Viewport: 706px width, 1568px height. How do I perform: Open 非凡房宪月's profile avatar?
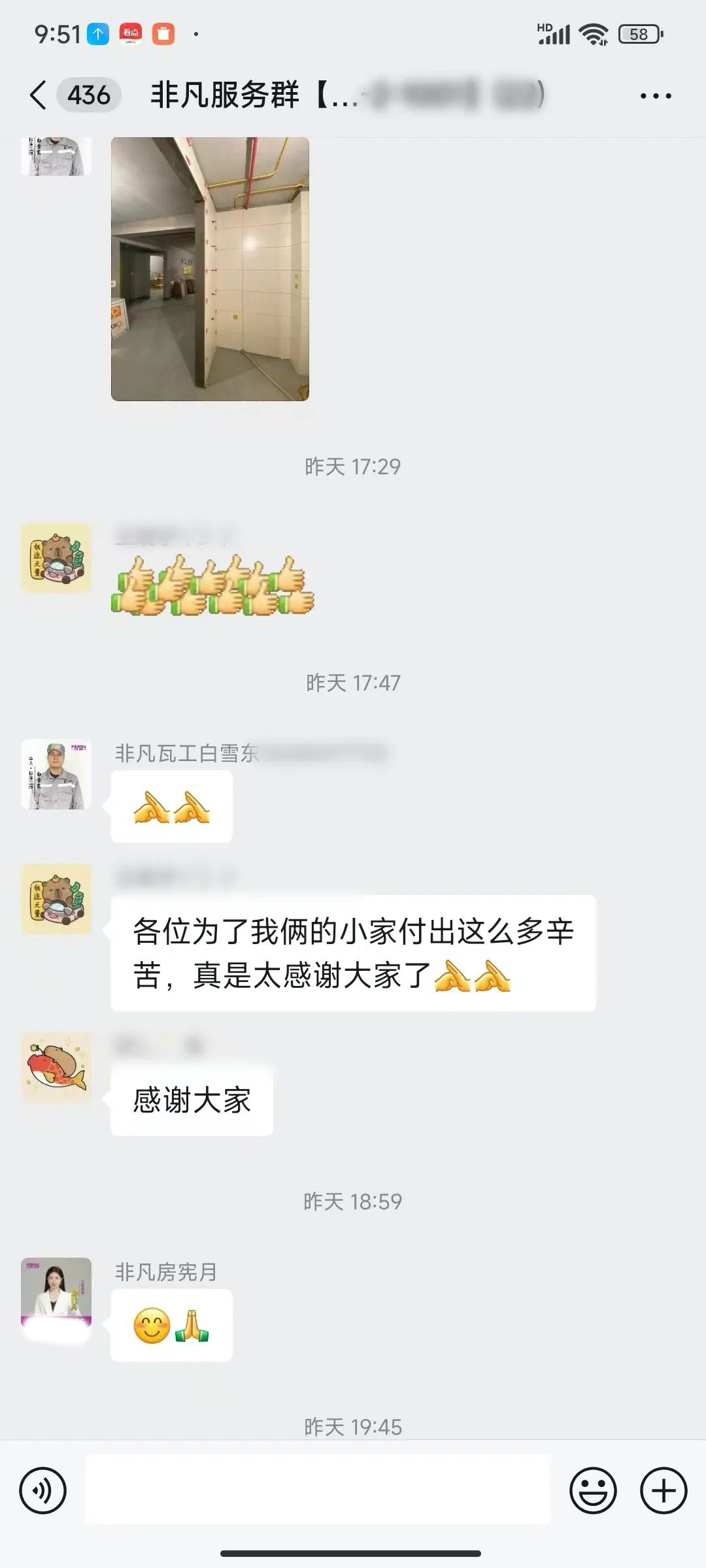(x=56, y=1292)
